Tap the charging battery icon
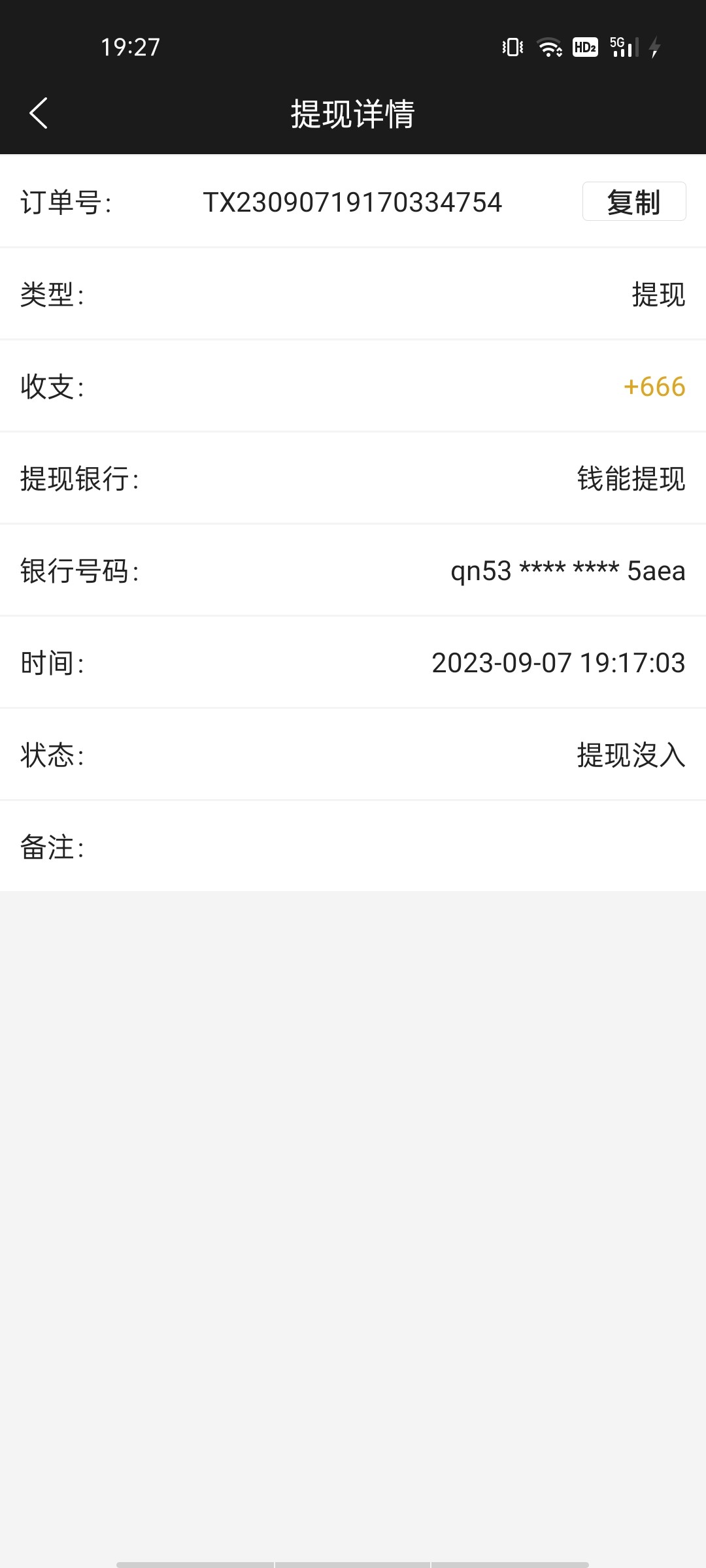 (x=656, y=46)
